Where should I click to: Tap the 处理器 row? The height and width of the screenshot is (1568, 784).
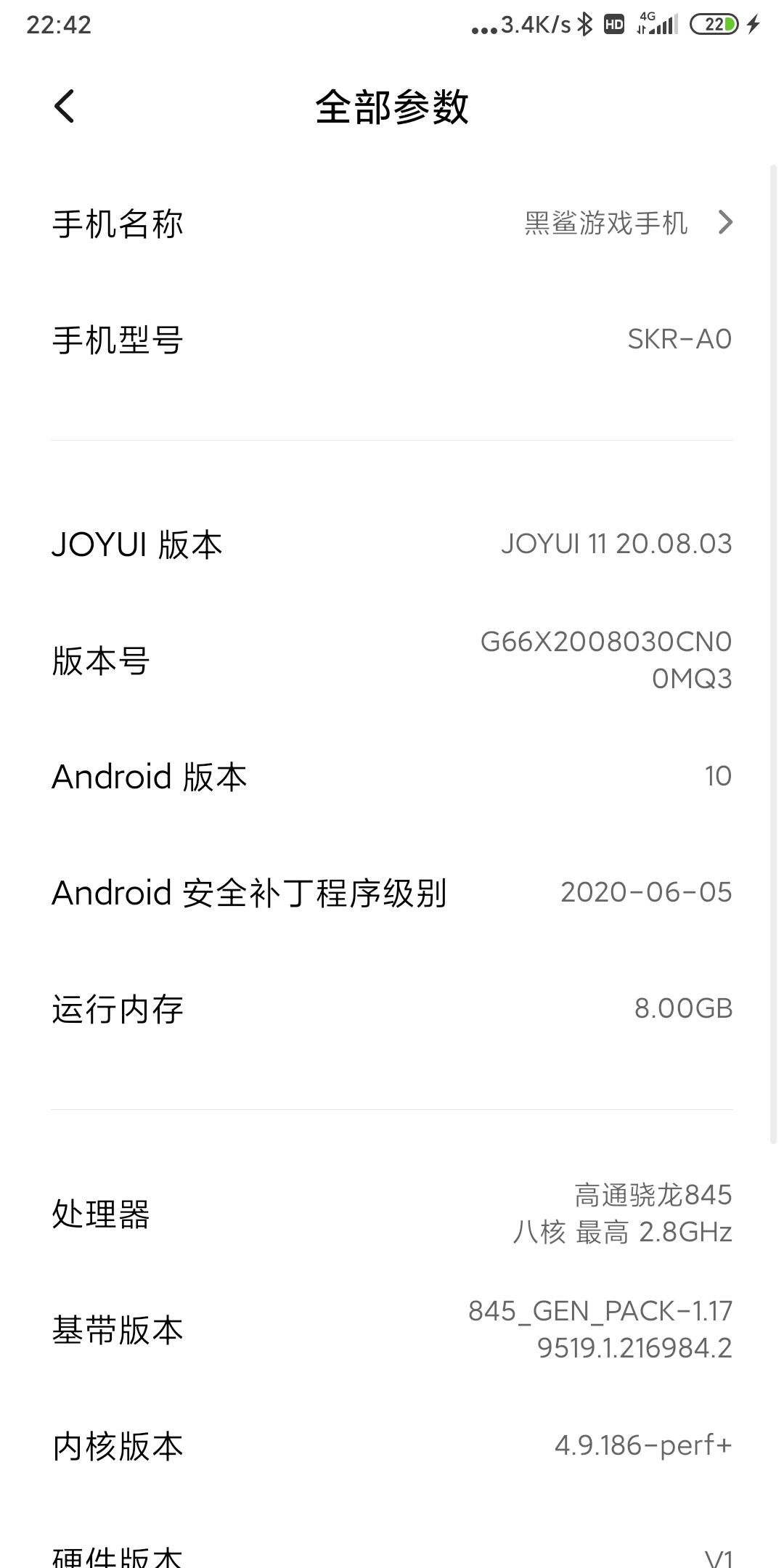(392, 1214)
